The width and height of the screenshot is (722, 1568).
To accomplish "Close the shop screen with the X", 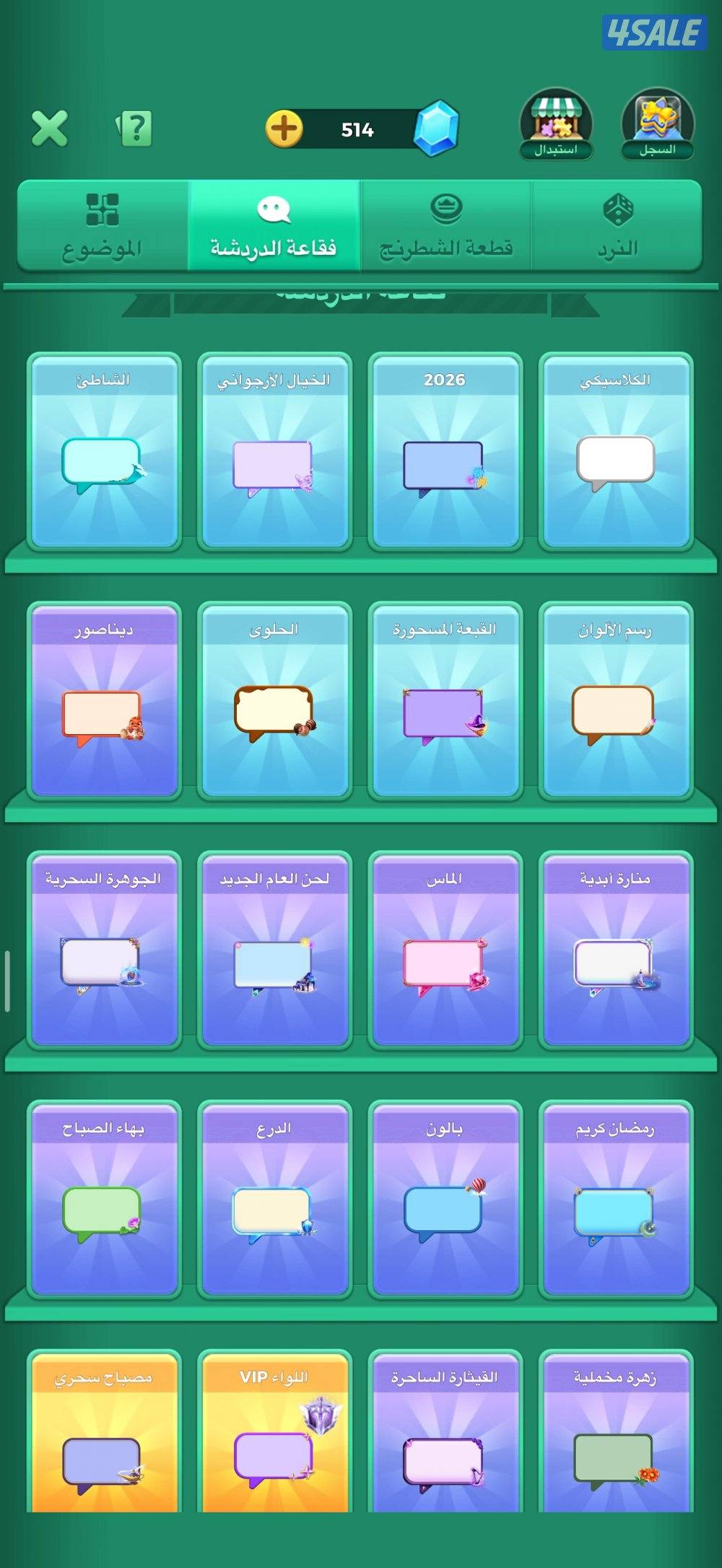I will coord(49,129).
